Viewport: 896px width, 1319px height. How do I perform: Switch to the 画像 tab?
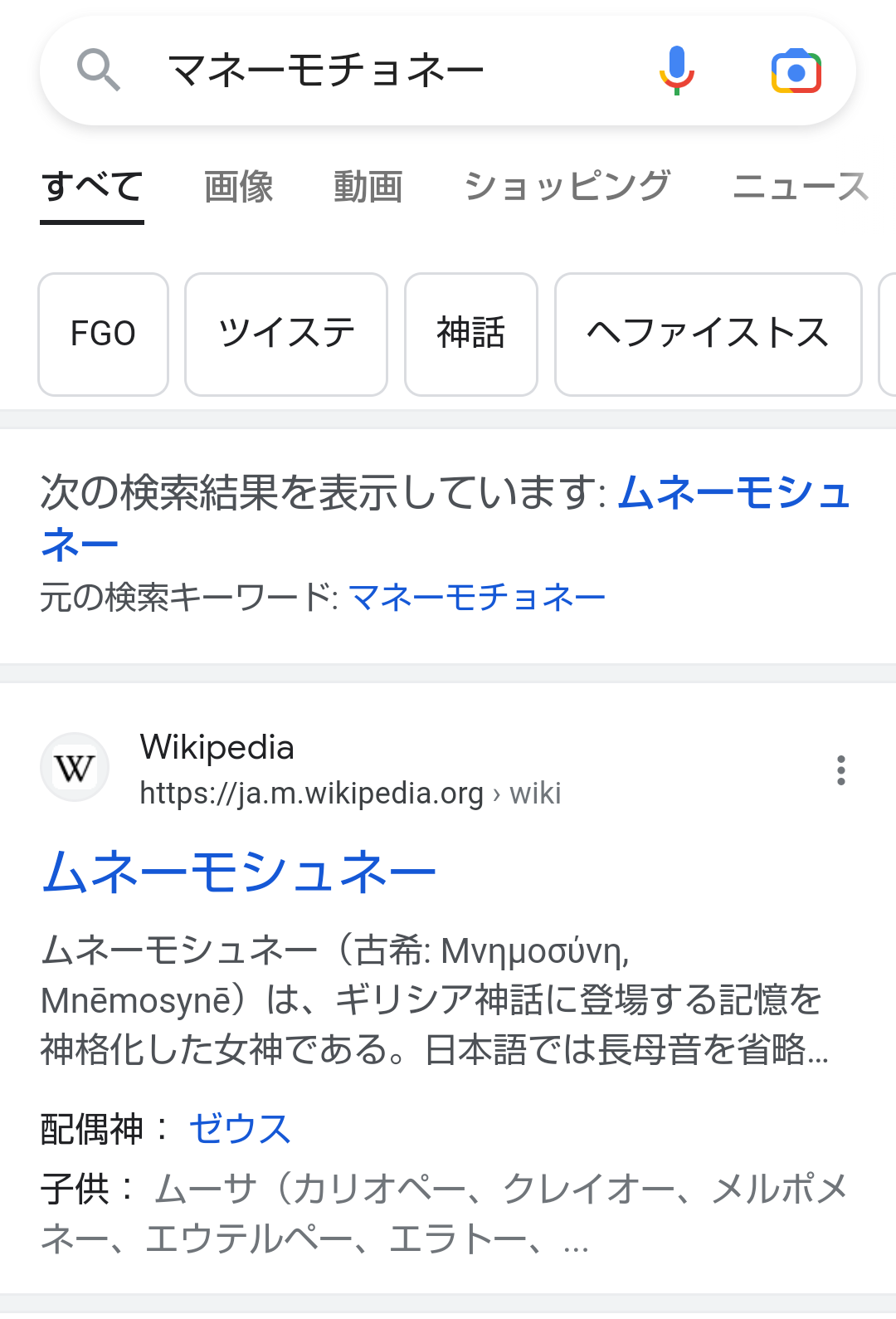tap(238, 187)
